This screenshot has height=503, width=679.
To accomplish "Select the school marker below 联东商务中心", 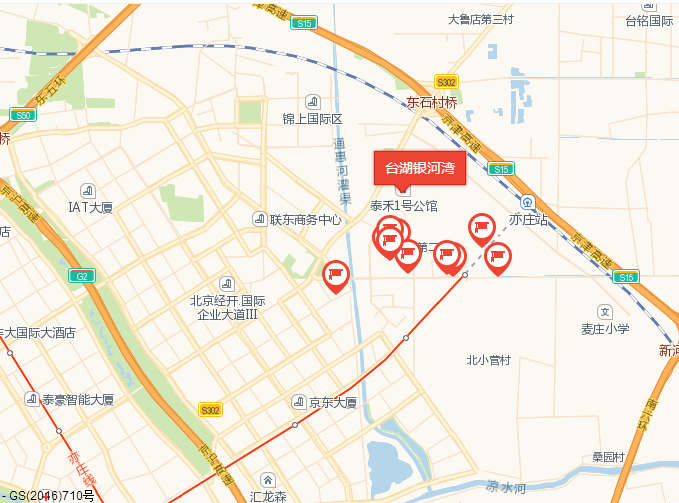I will point(336,273).
